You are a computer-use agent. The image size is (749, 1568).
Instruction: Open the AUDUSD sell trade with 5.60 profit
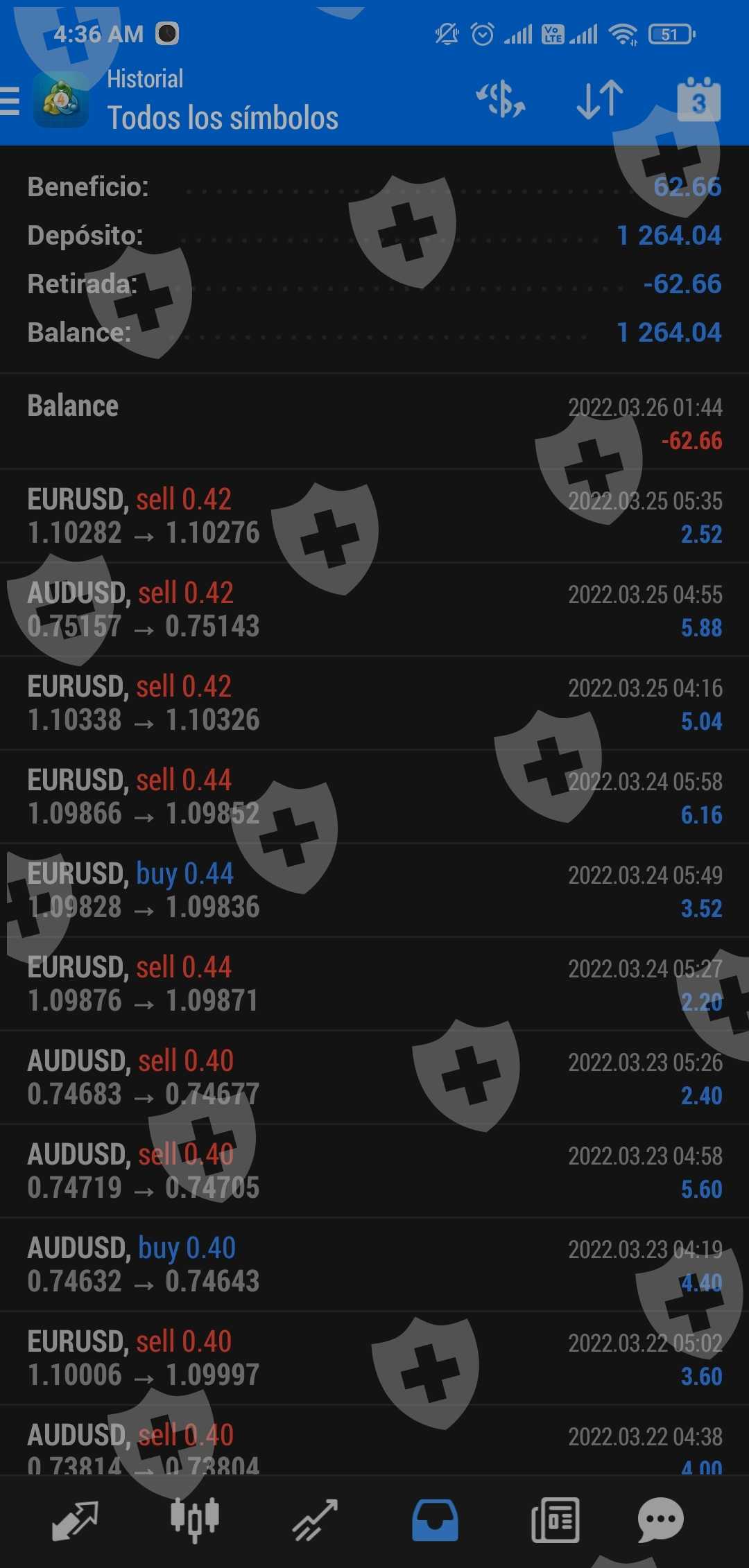tap(374, 1171)
